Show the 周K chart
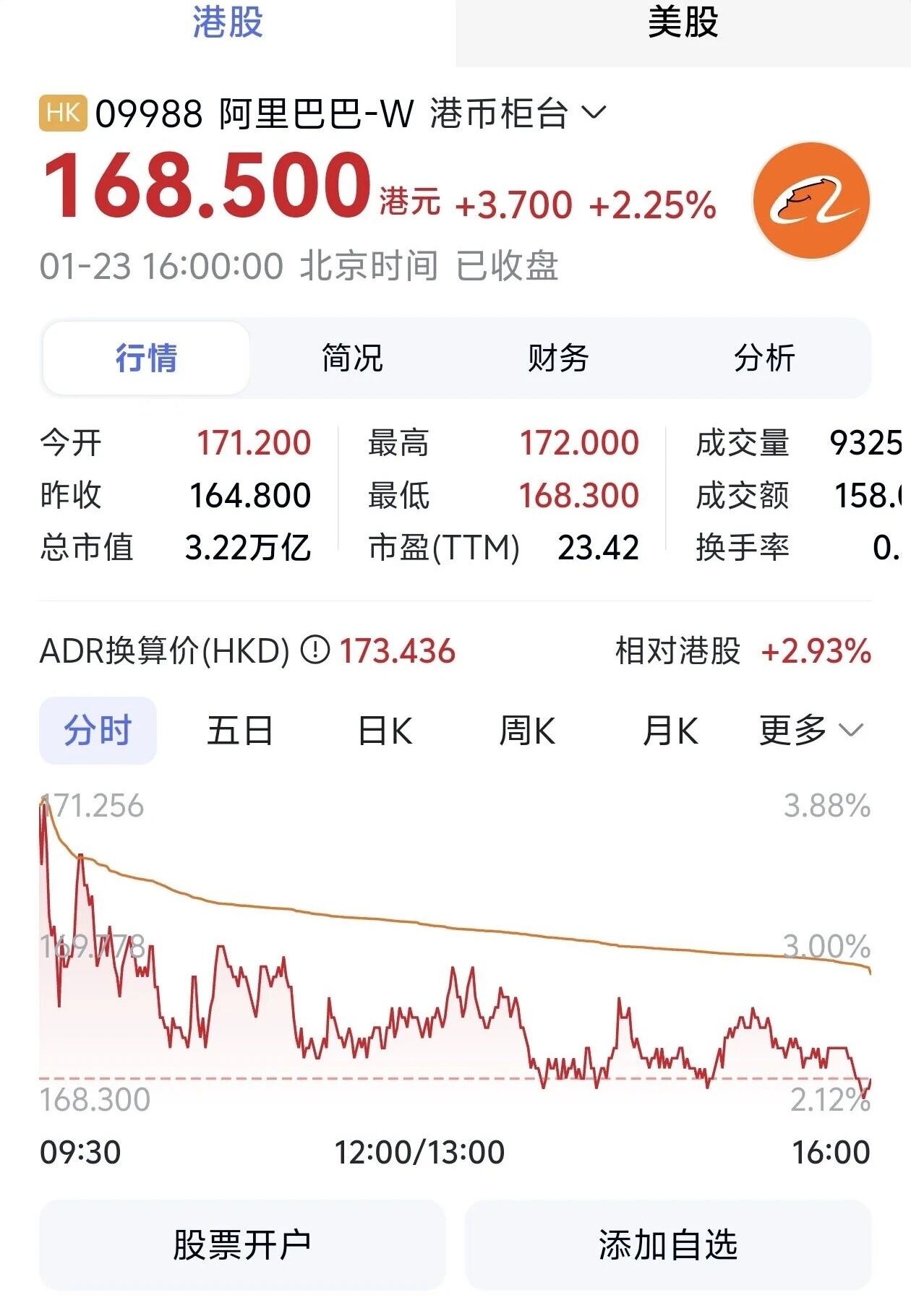The image size is (911, 1316). point(527,730)
